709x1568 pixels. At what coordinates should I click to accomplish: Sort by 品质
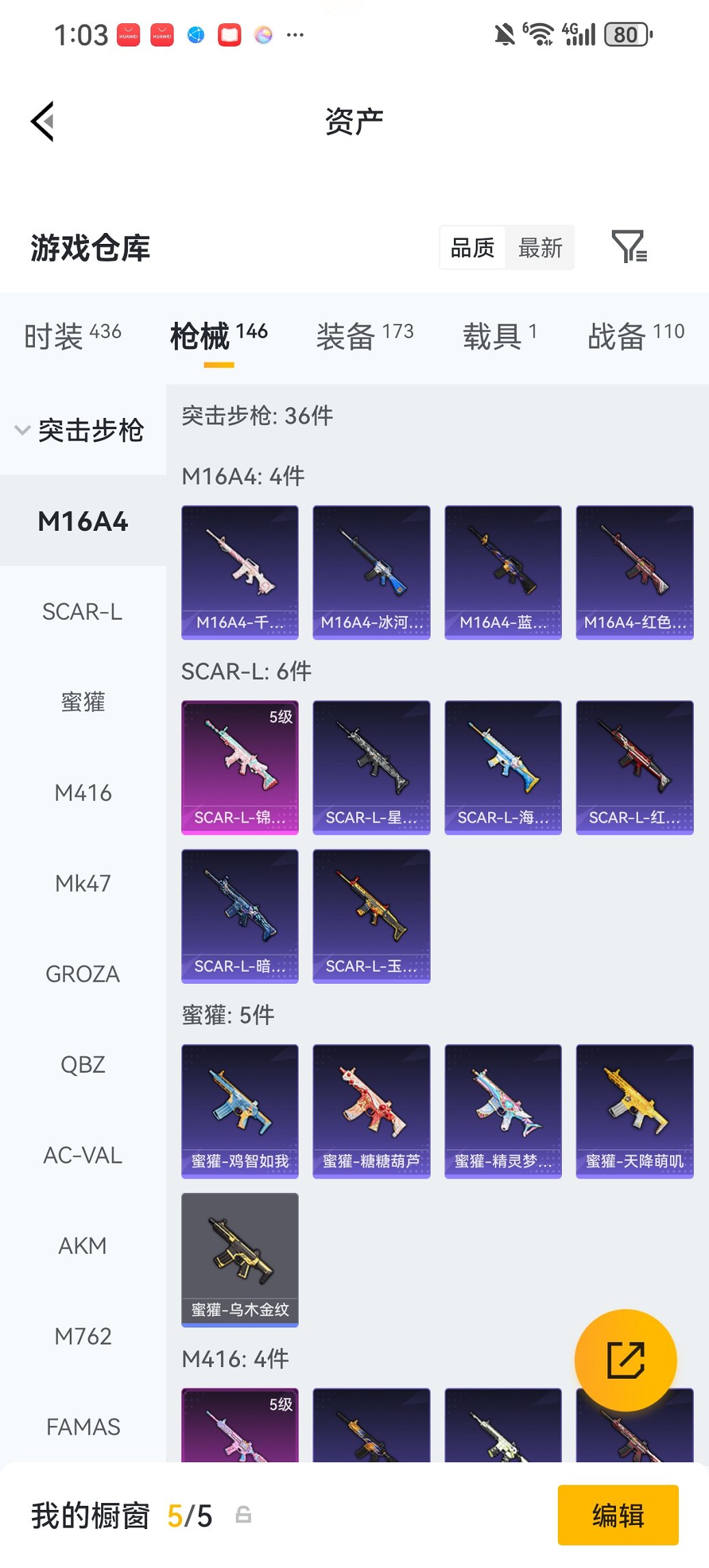[472, 247]
